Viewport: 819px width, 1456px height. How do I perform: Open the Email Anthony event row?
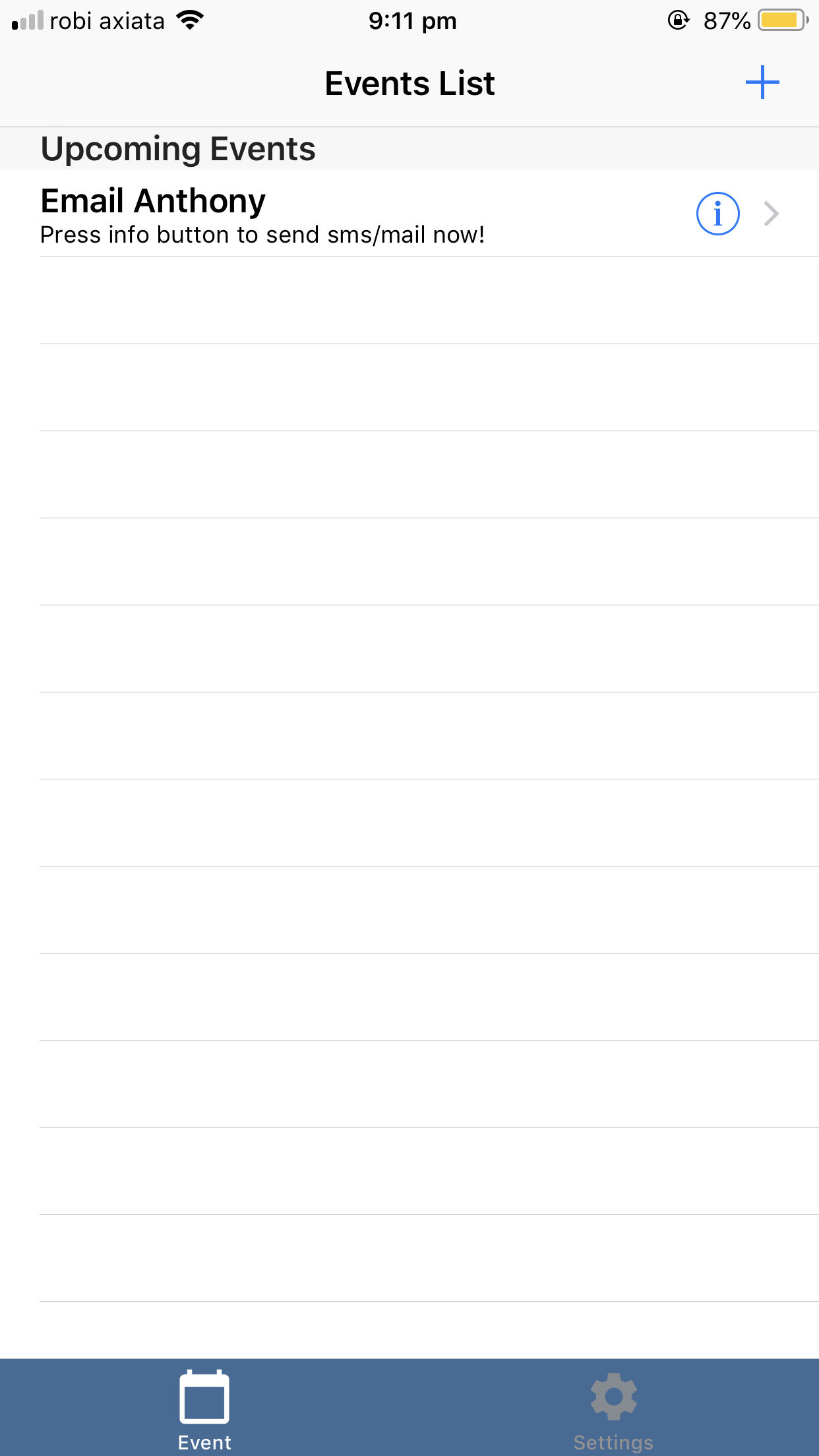click(x=409, y=214)
